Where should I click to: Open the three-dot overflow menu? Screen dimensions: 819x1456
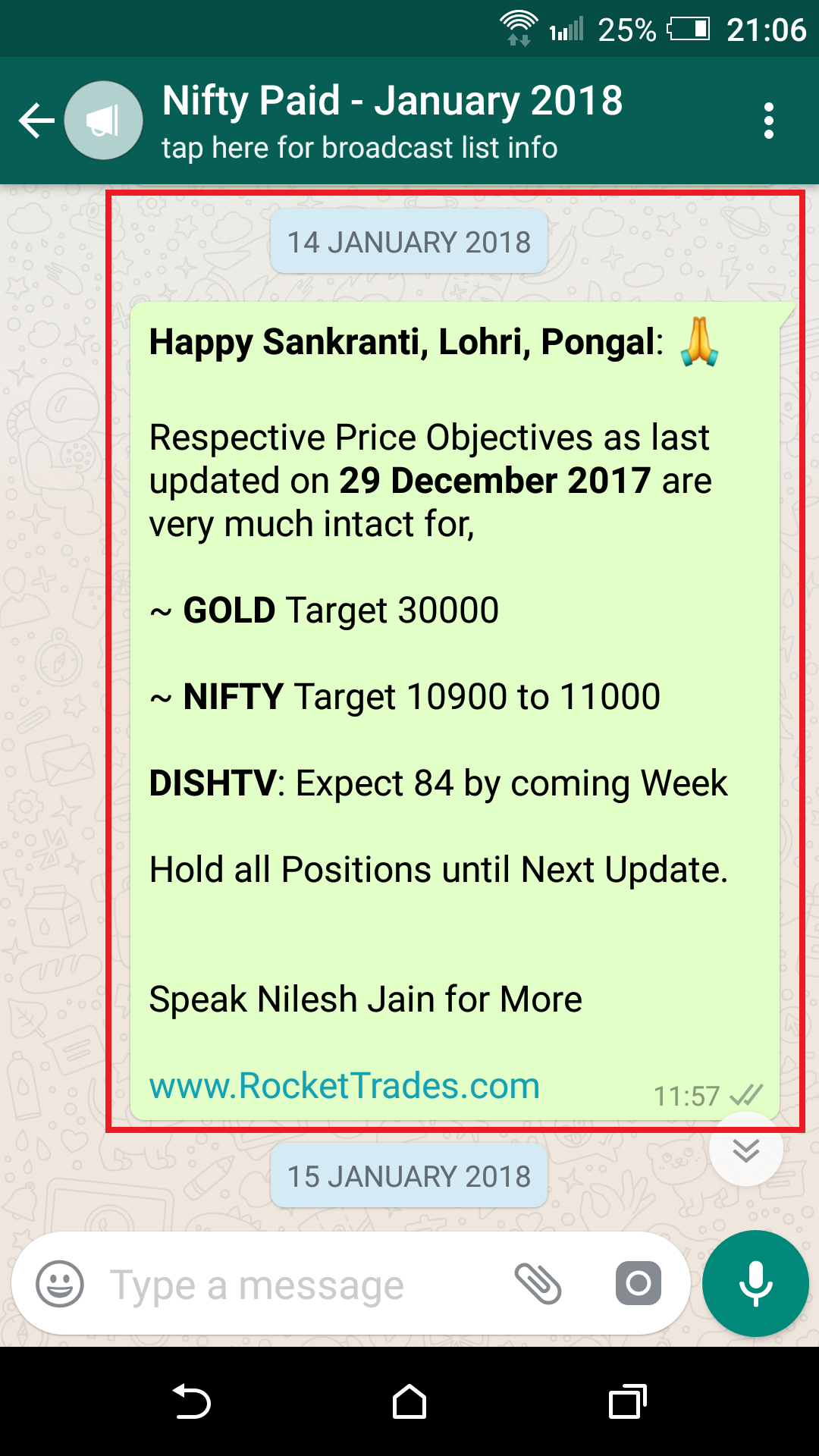coord(768,121)
